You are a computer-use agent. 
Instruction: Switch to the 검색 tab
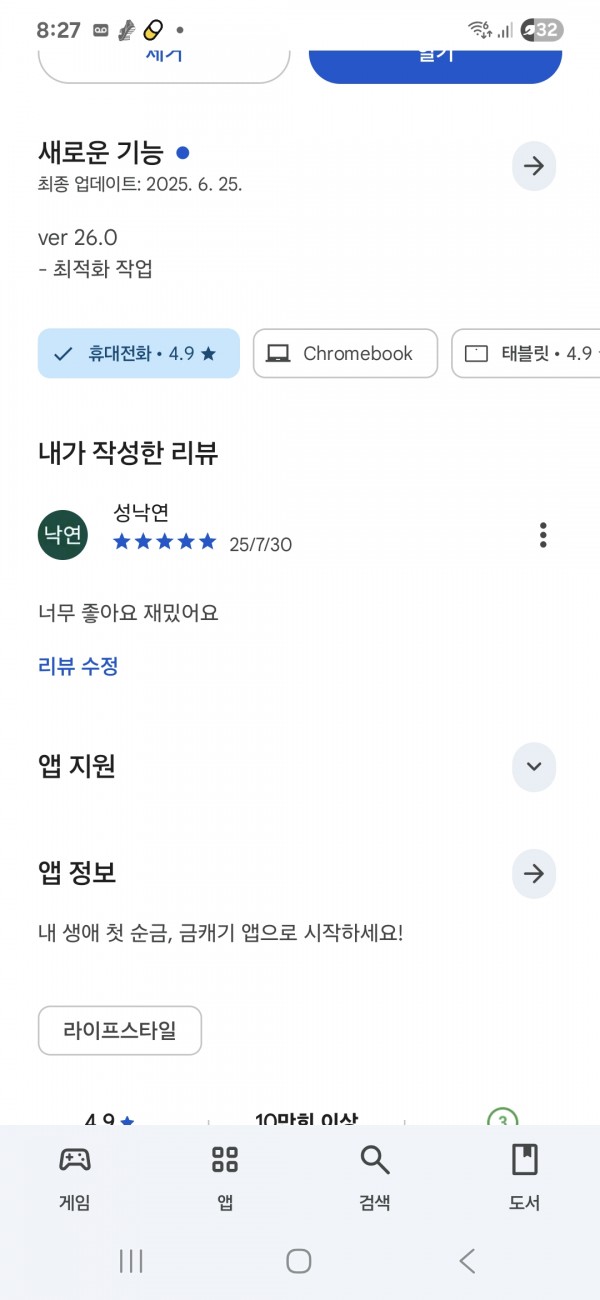(x=375, y=1178)
